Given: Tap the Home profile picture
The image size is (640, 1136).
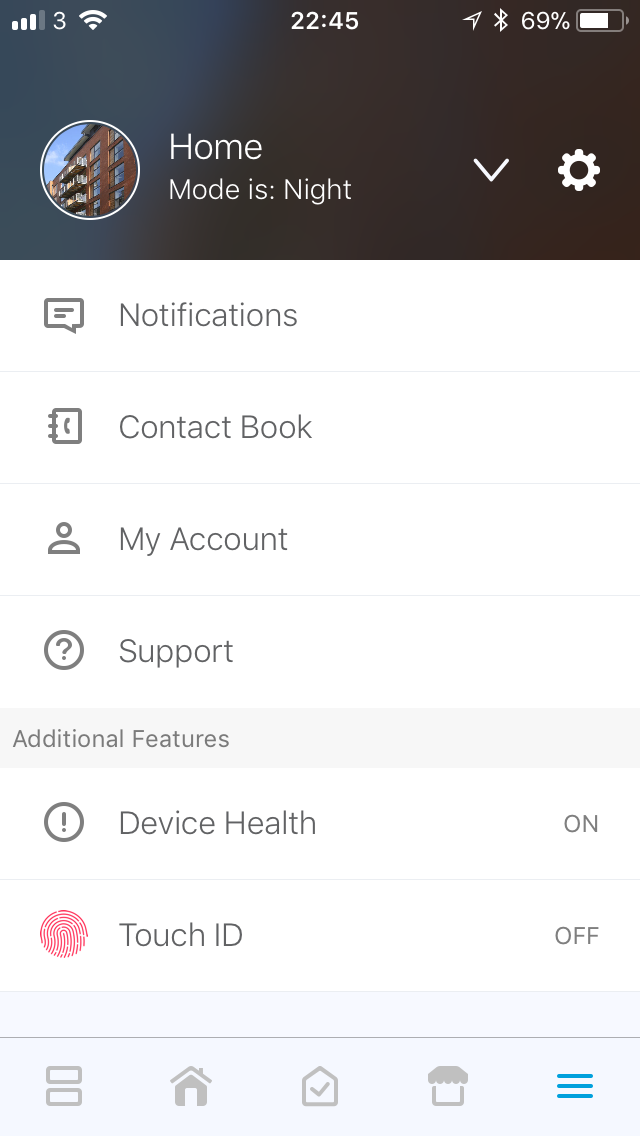Looking at the screenshot, I should [x=90, y=170].
